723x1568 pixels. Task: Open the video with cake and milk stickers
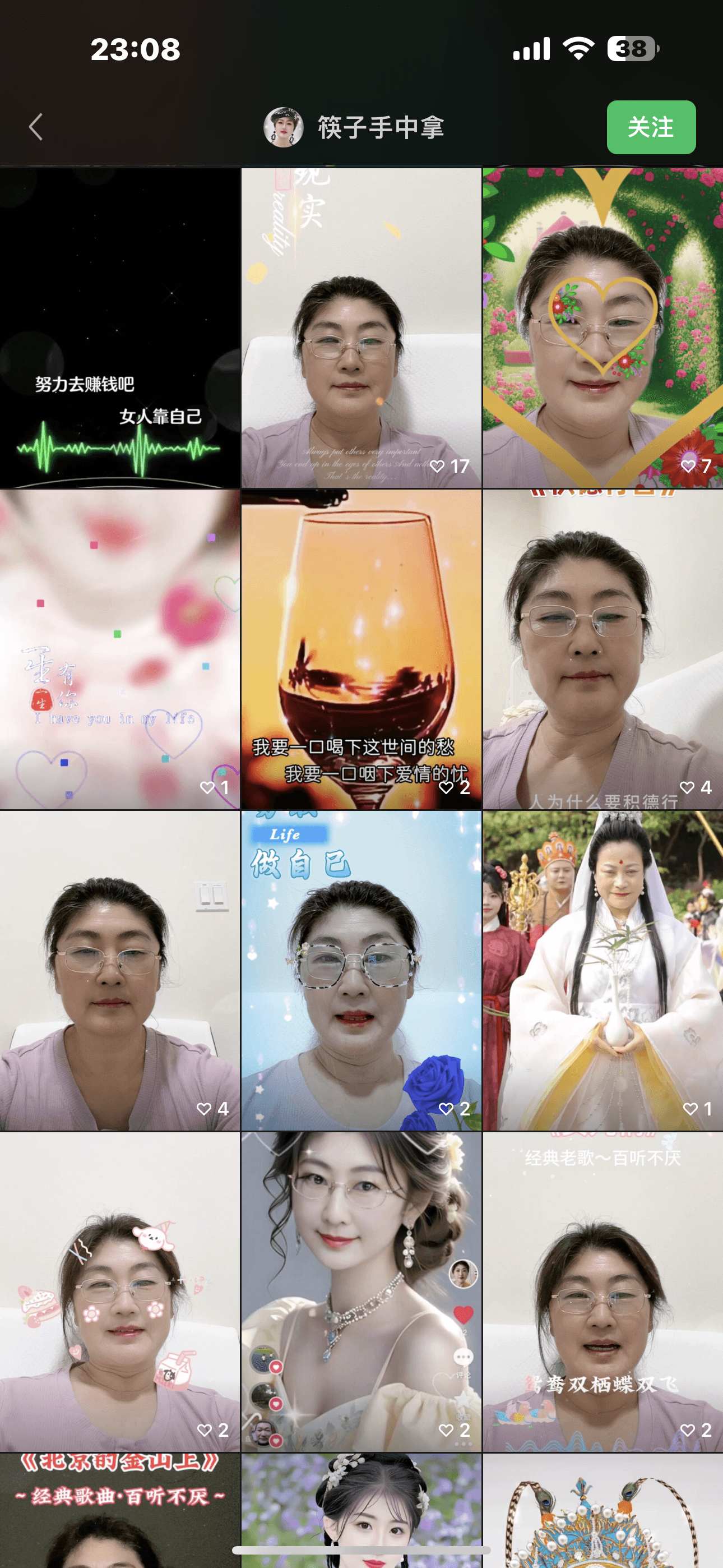119,1292
